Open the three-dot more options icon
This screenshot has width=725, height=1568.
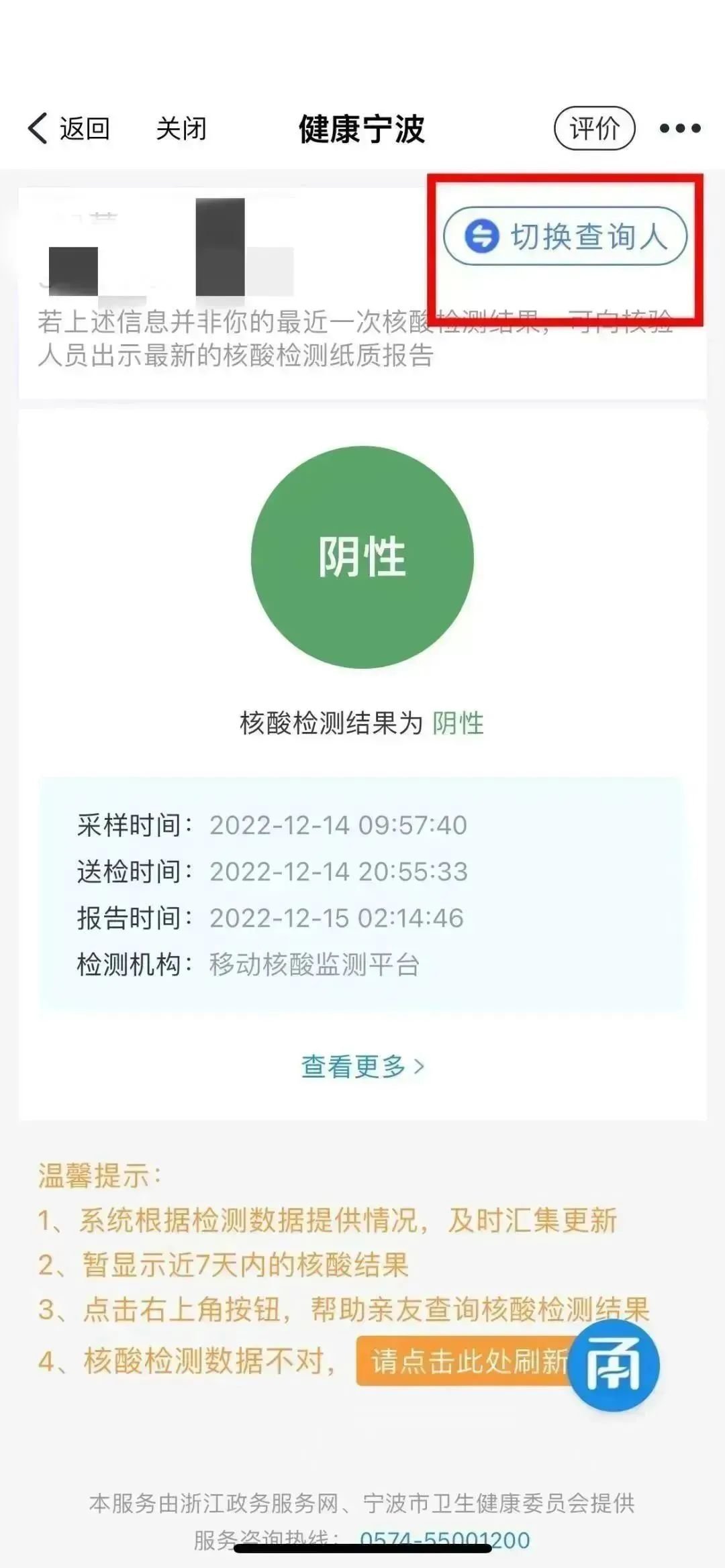click(678, 129)
